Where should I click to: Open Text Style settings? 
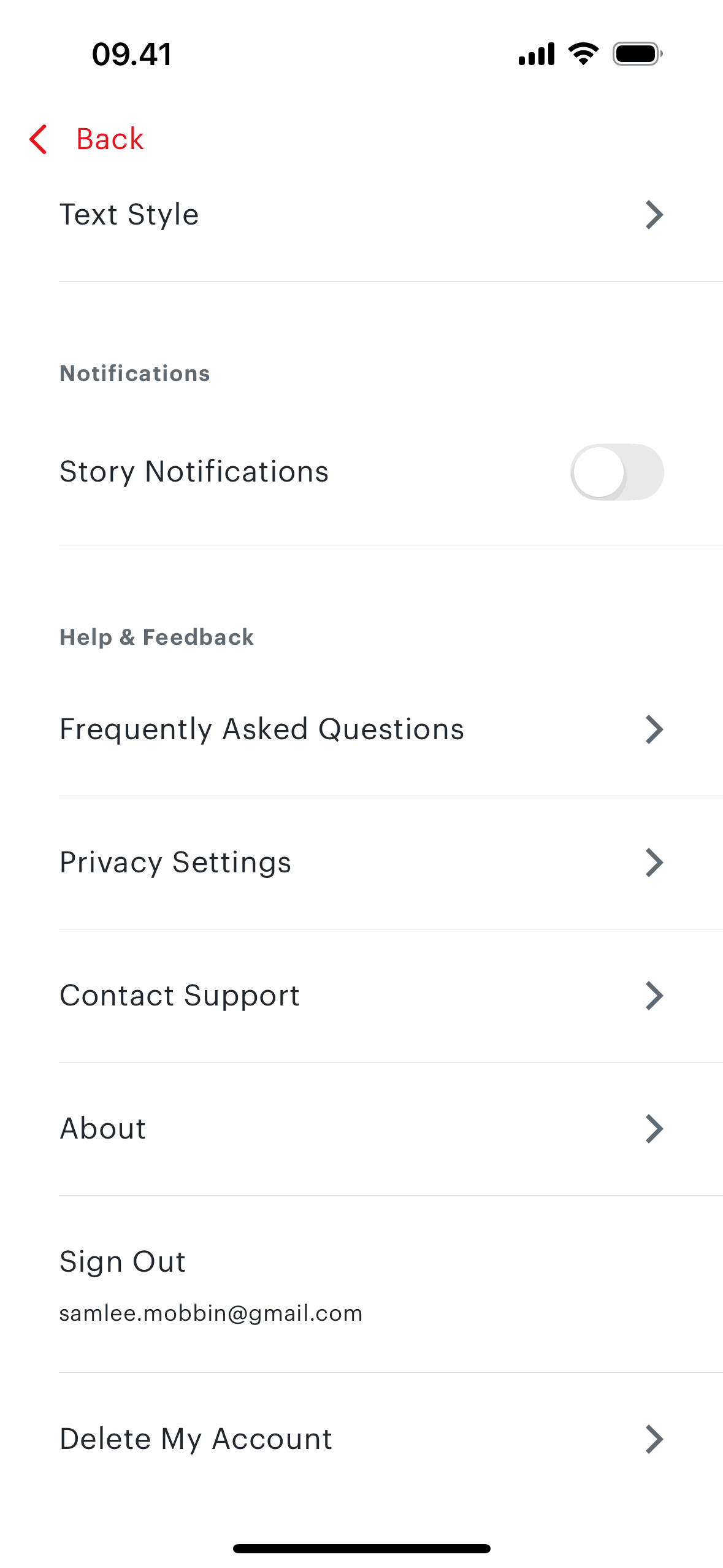(361, 215)
